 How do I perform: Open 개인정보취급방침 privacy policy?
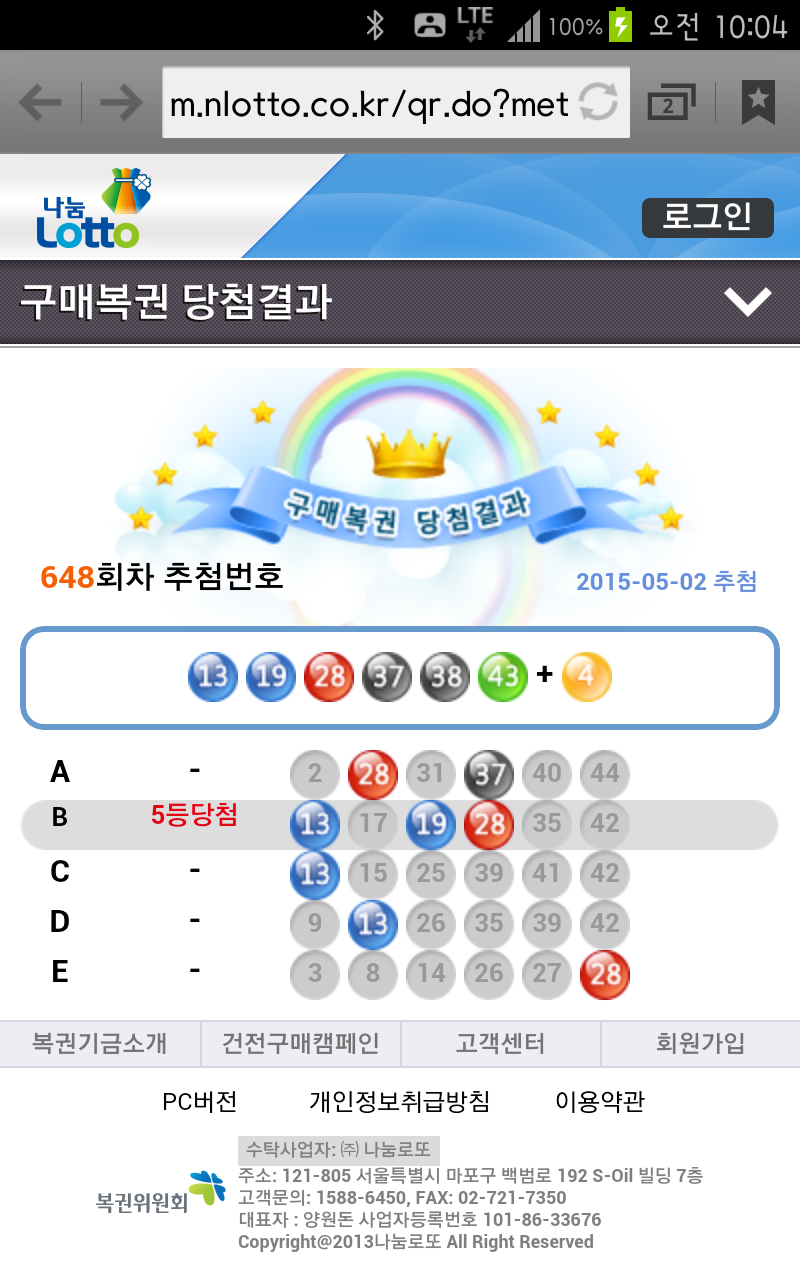point(399,1102)
